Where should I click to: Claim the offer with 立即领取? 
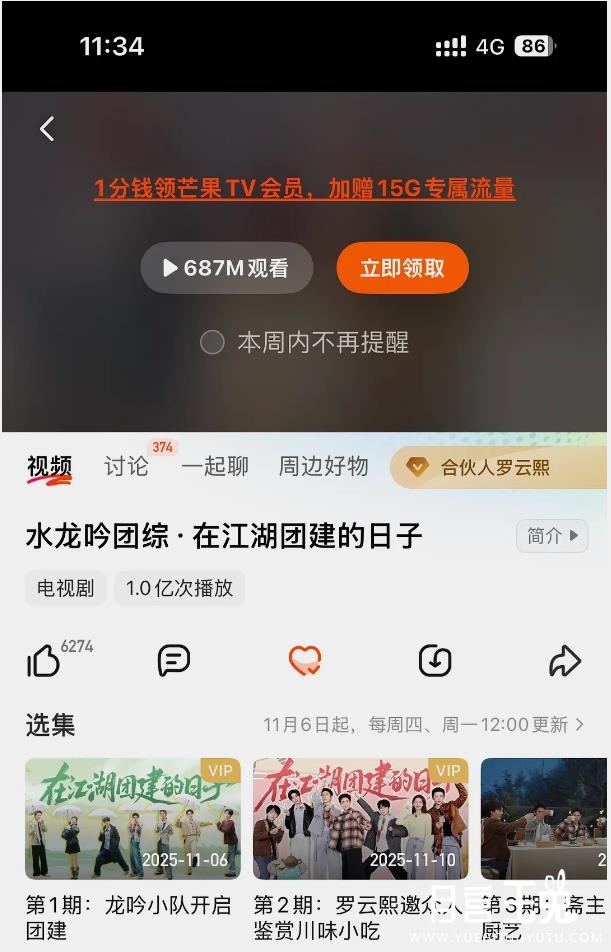(402, 268)
